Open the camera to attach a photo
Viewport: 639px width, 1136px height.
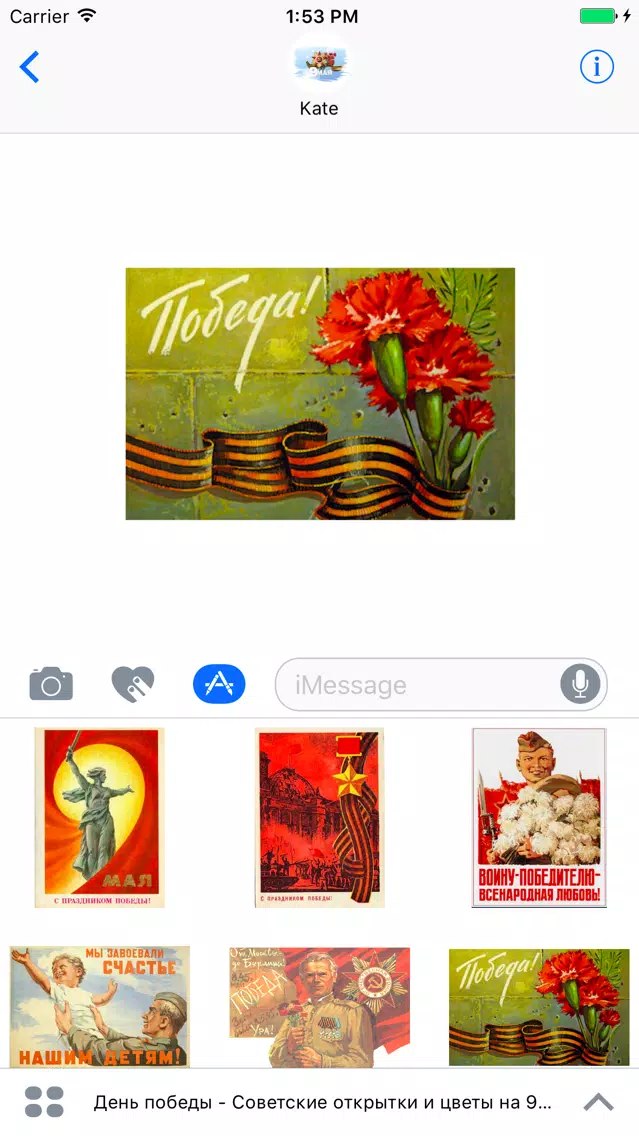(51, 684)
